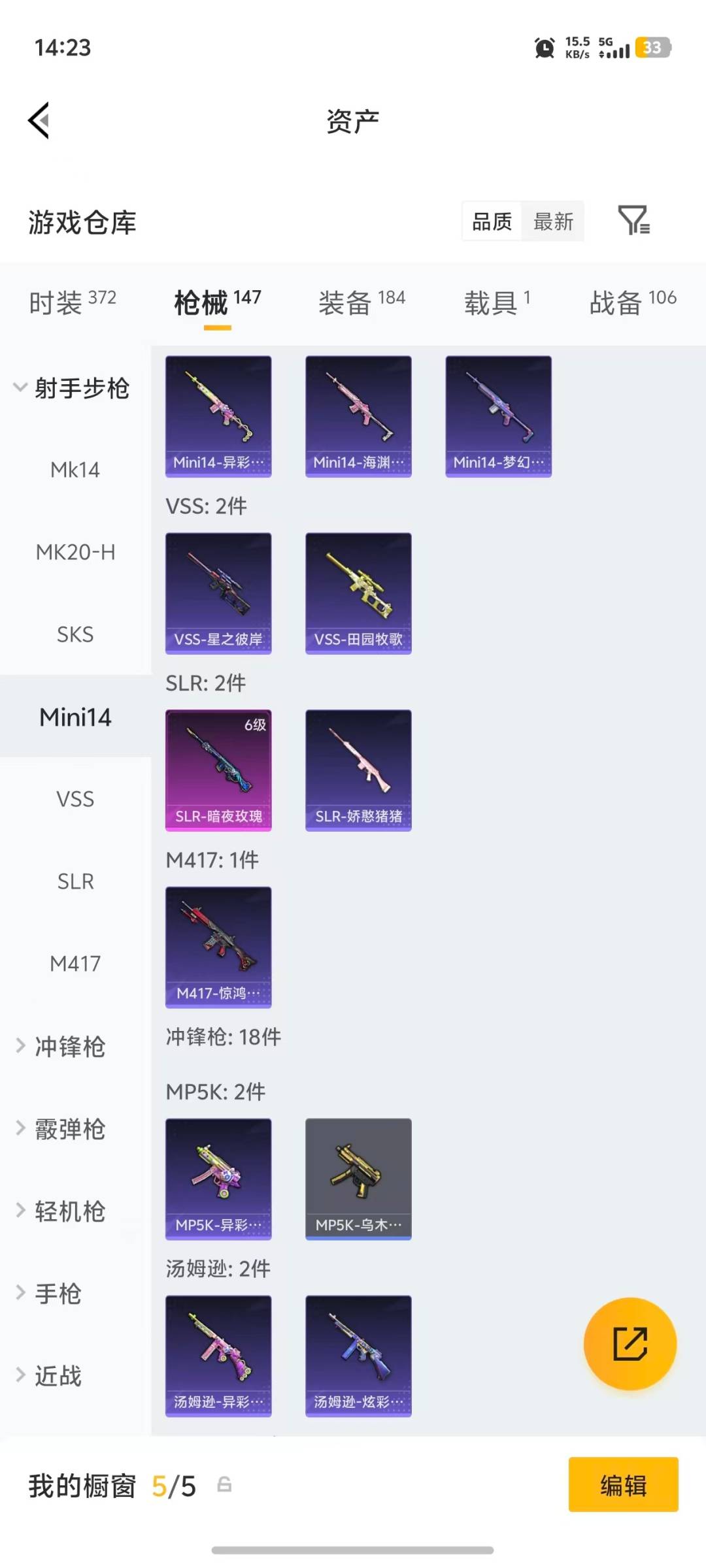
Task: Tap the orange share floating button
Action: pyautogui.click(x=630, y=1344)
